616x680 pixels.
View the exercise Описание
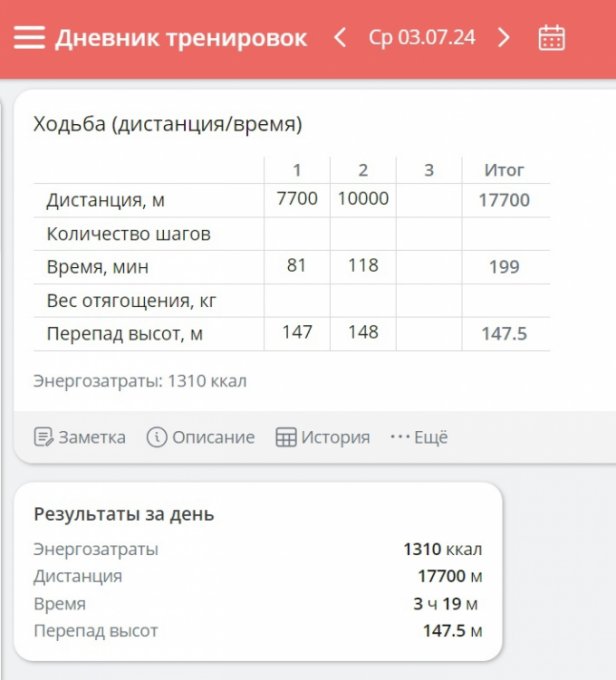(200, 437)
